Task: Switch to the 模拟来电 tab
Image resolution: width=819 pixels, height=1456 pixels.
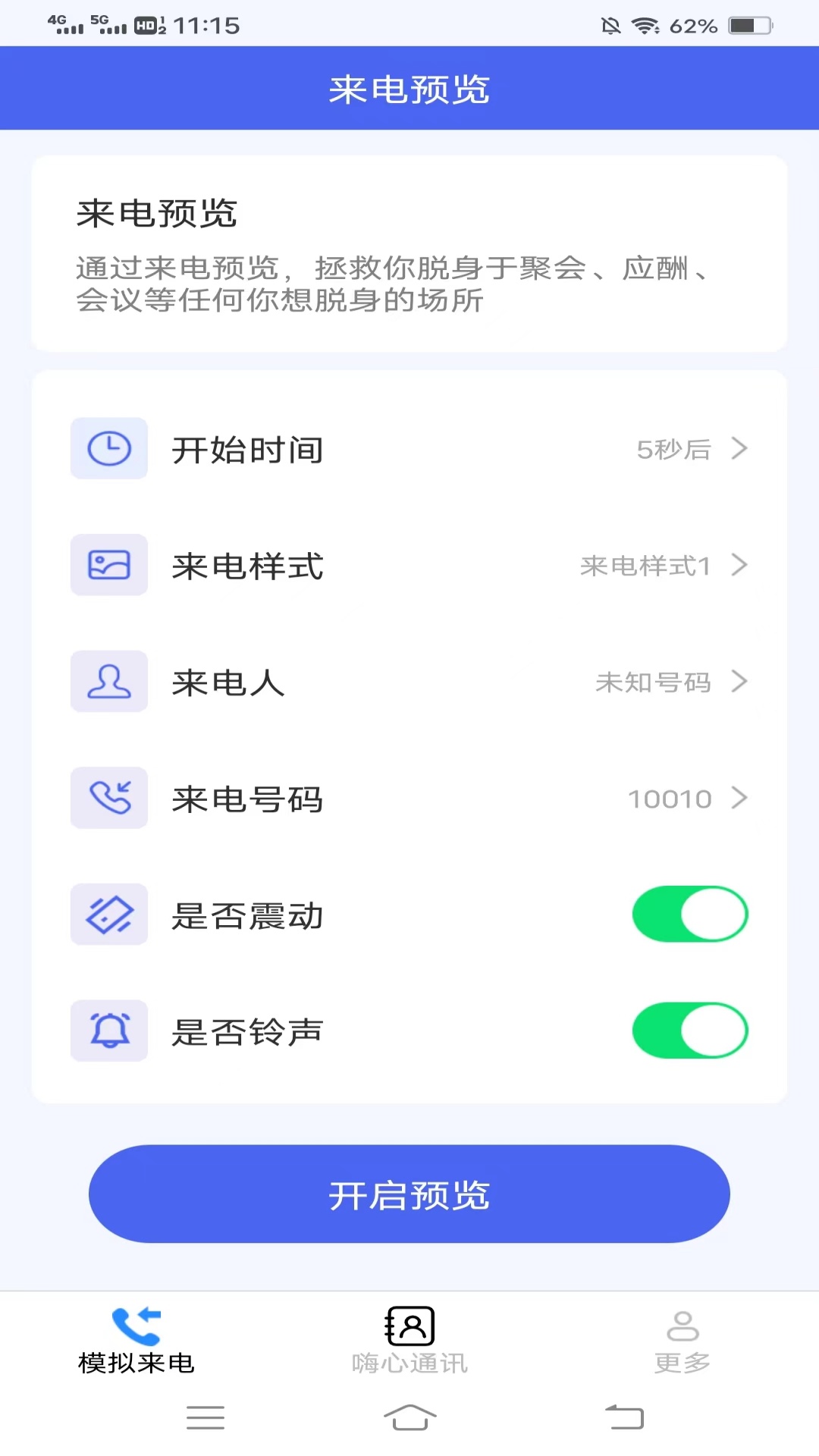Action: 136,1341
